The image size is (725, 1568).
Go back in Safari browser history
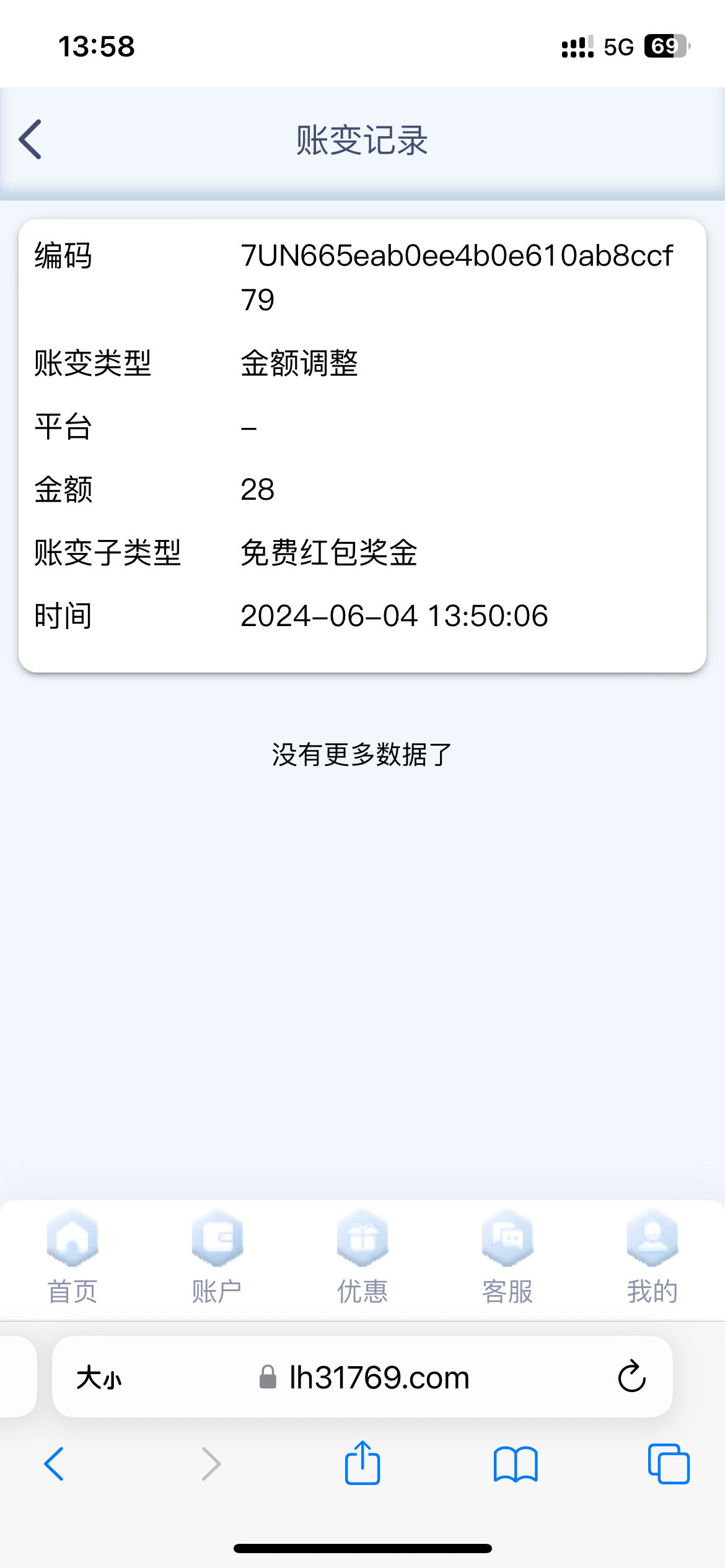55,1464
